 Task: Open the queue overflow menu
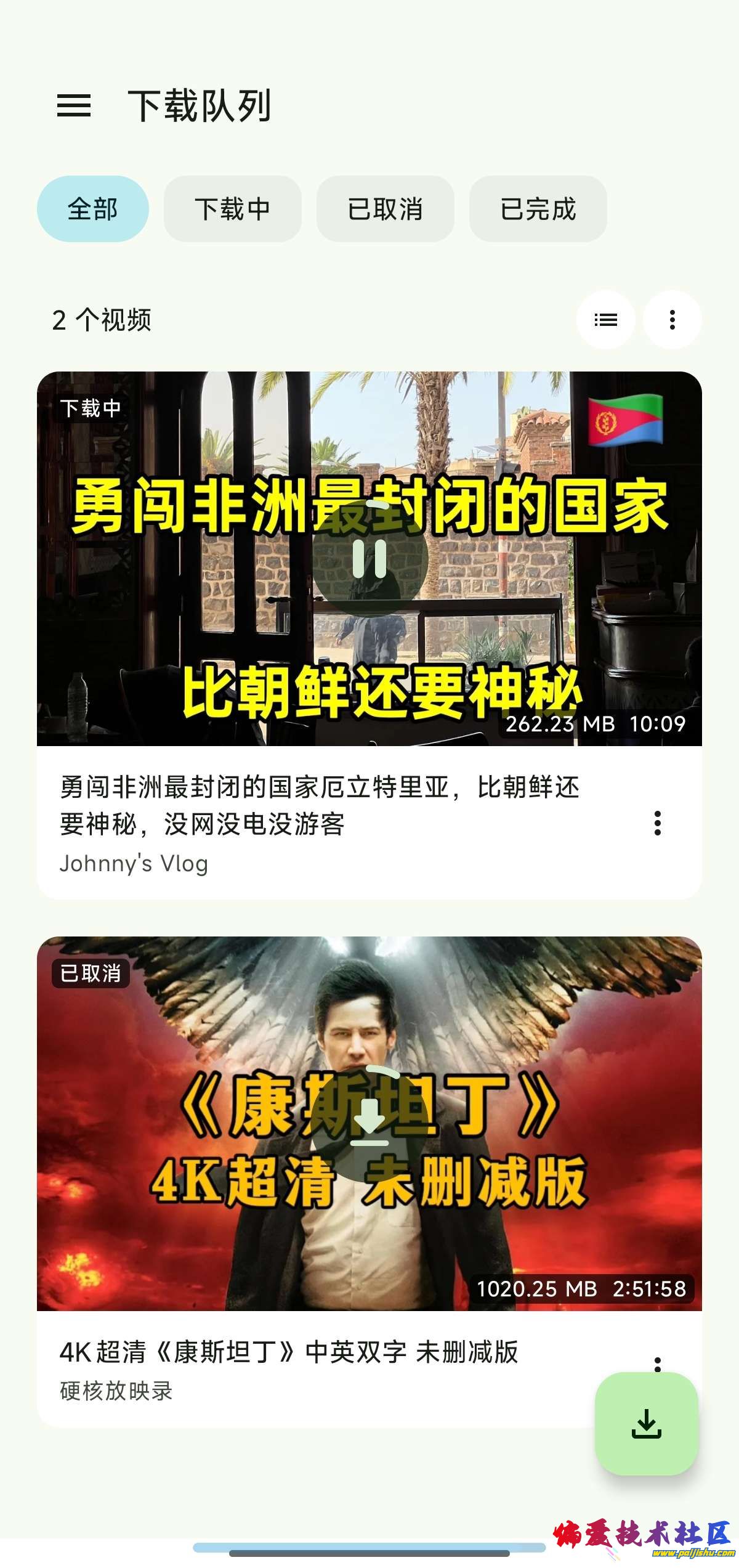coord(672,320)
